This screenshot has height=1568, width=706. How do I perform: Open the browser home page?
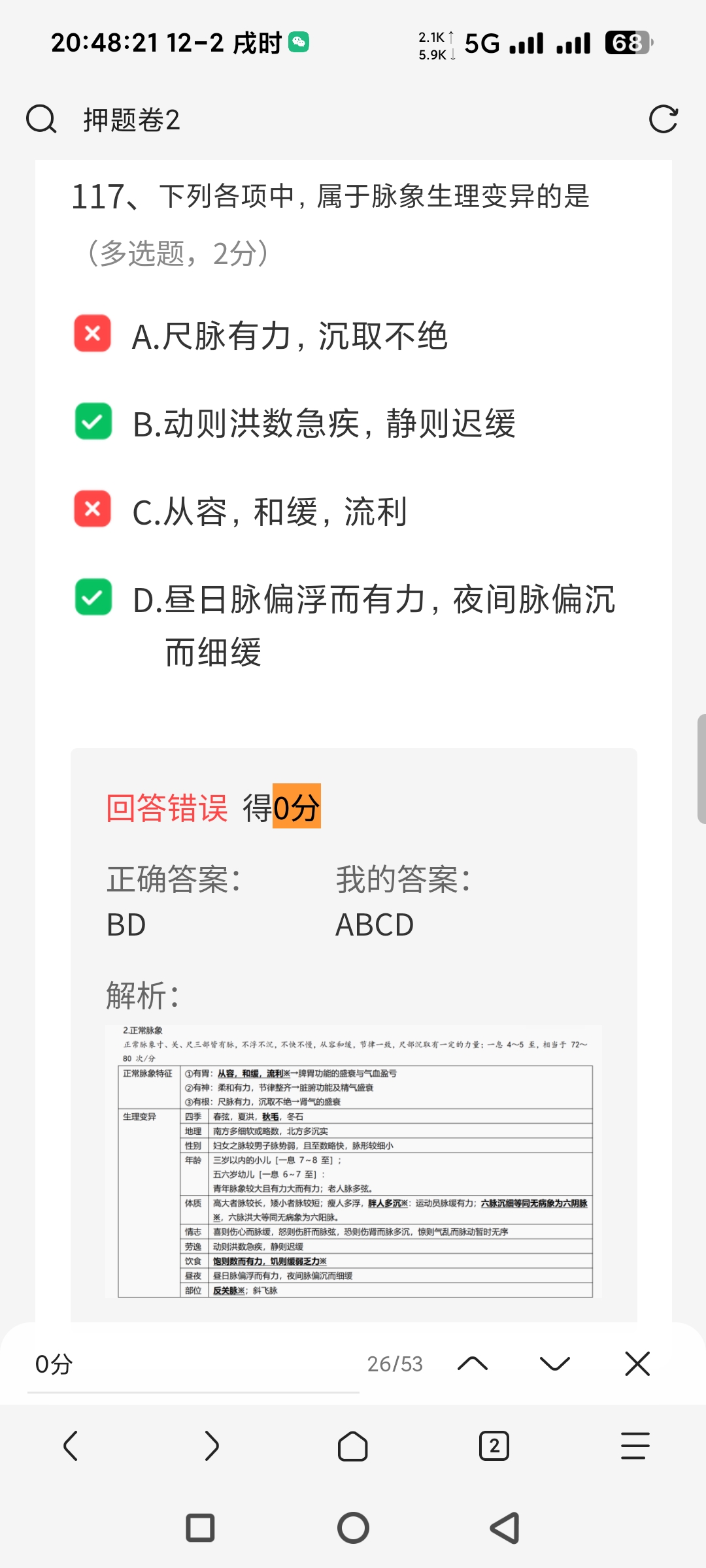[353, 1446]
